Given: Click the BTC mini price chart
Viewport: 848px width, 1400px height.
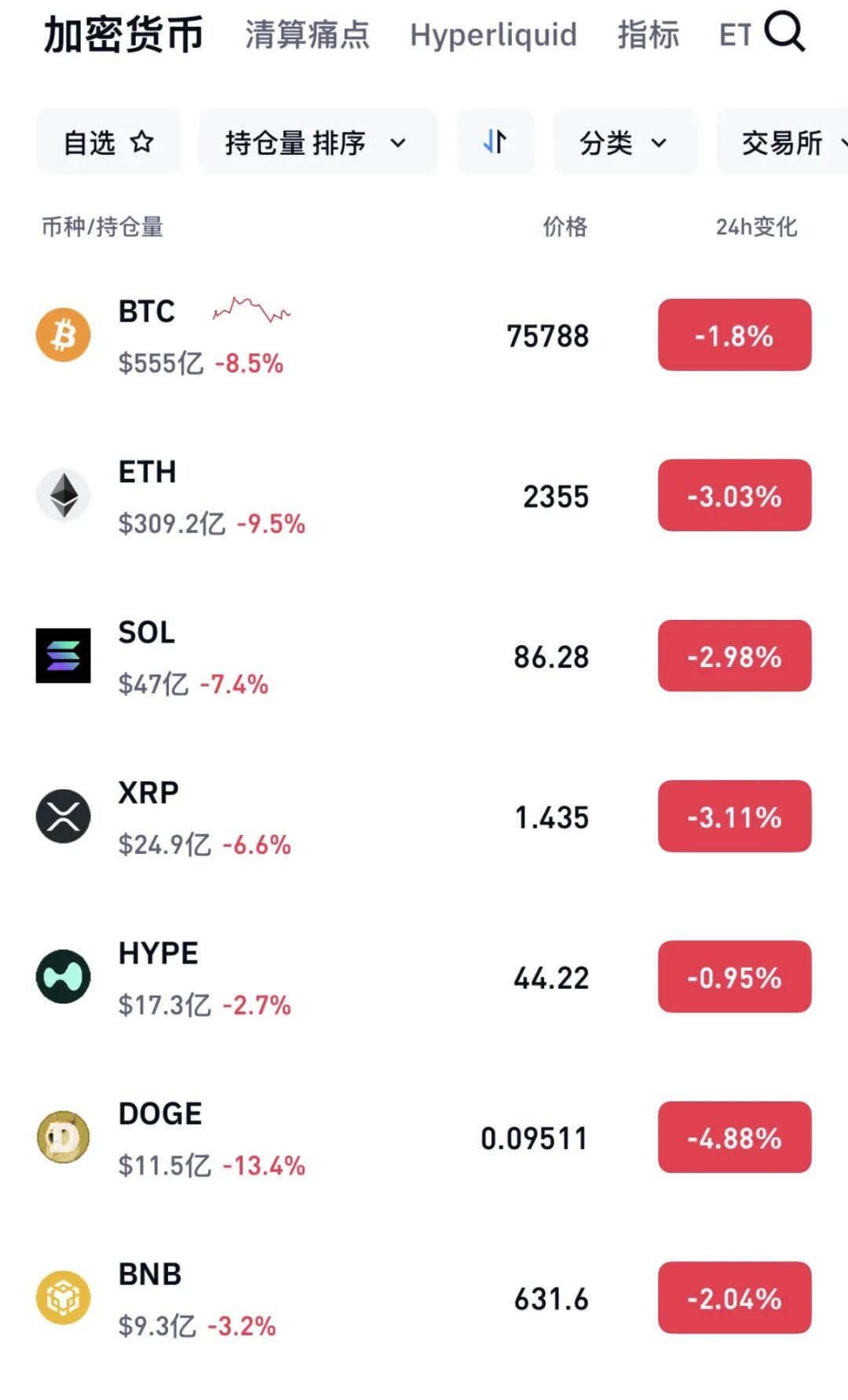Looking at the screenshot, I should [x=250, y=312].
